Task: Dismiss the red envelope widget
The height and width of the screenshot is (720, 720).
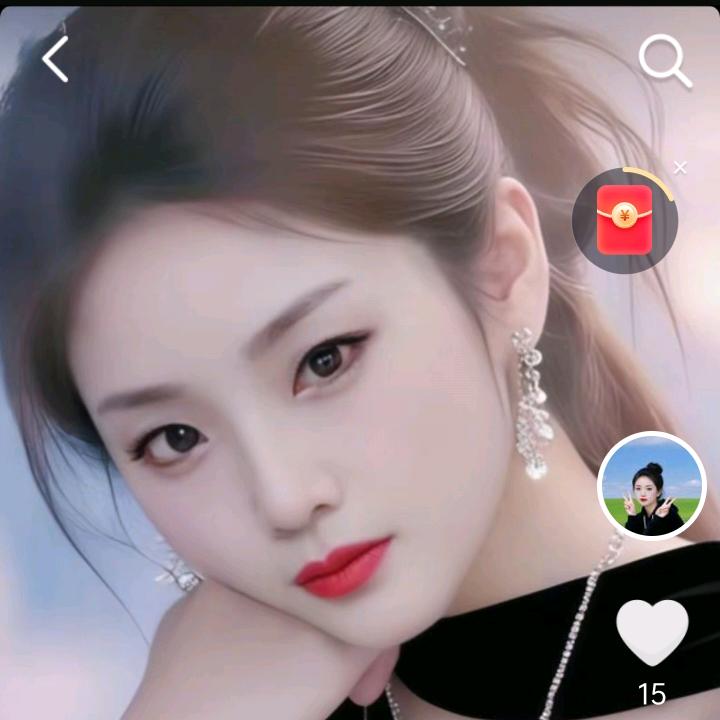Action: click(681, 168)
